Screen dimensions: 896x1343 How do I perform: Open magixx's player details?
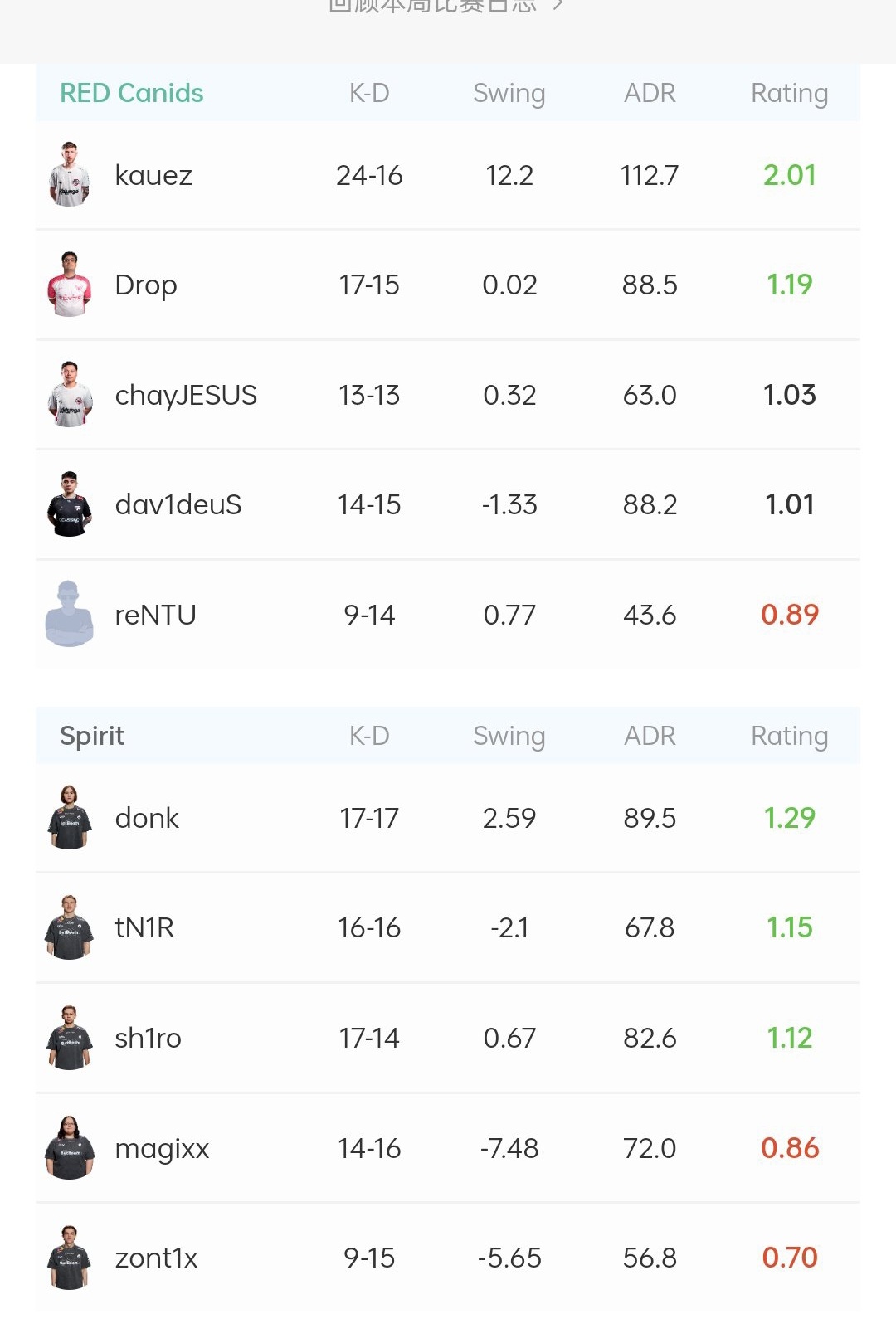[x=162, y=1149]
